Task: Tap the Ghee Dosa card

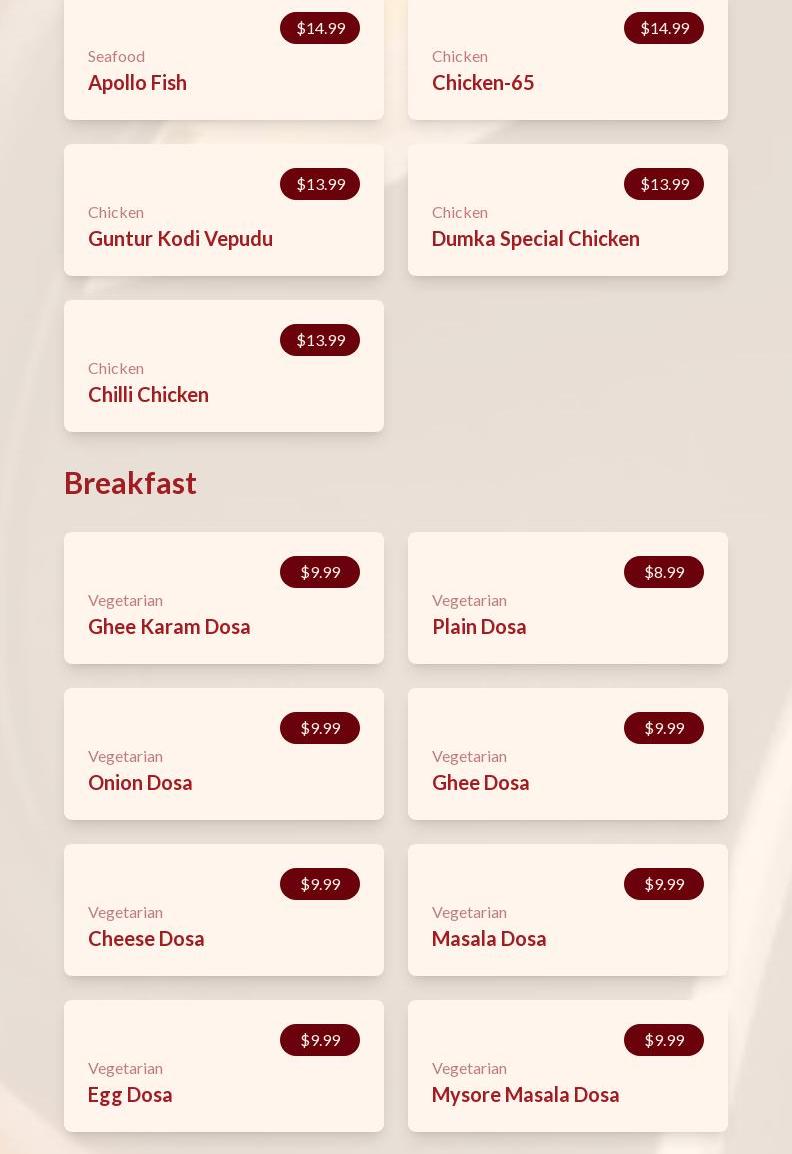Action: (567, 755)
